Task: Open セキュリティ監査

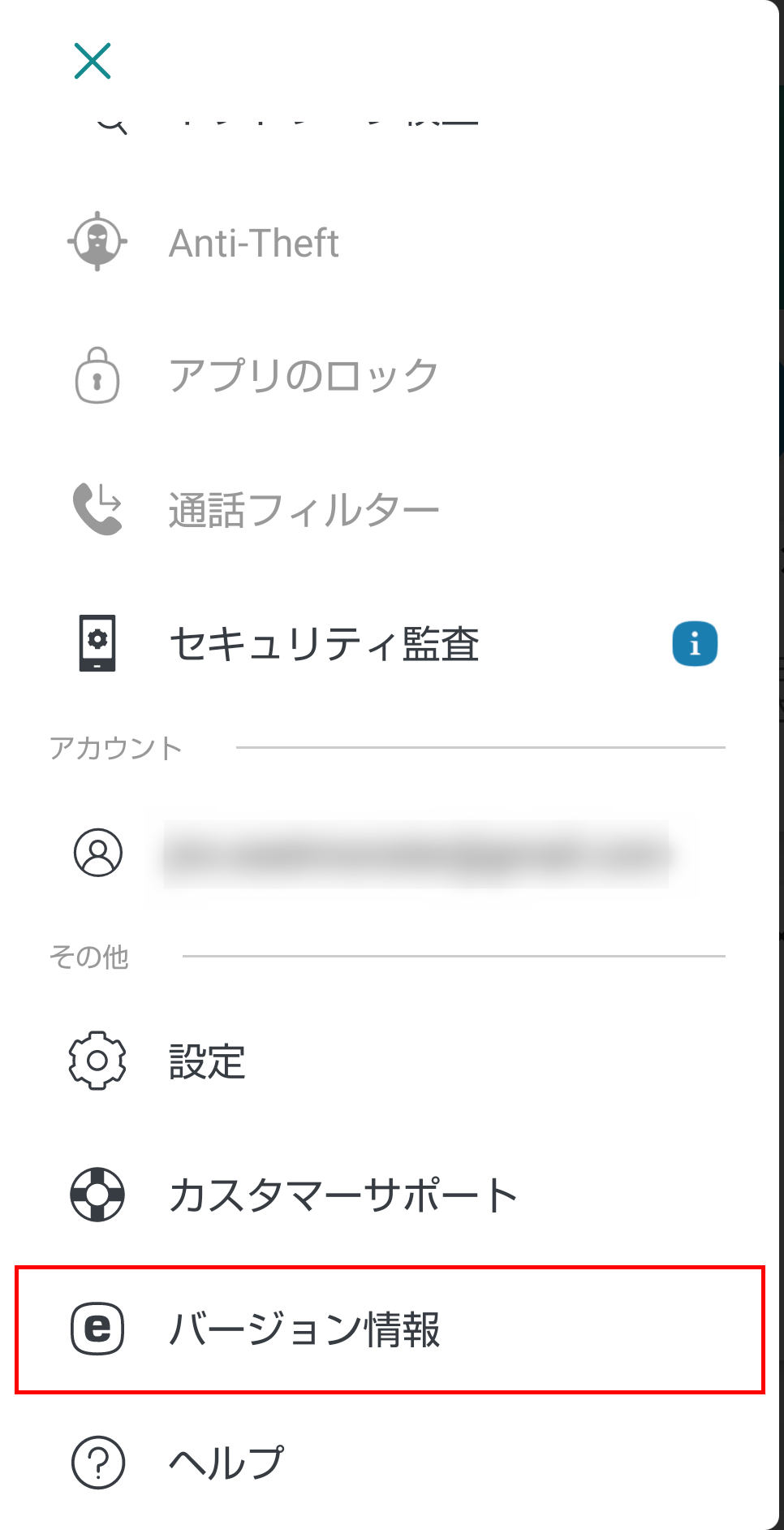Action: point(390,644)
